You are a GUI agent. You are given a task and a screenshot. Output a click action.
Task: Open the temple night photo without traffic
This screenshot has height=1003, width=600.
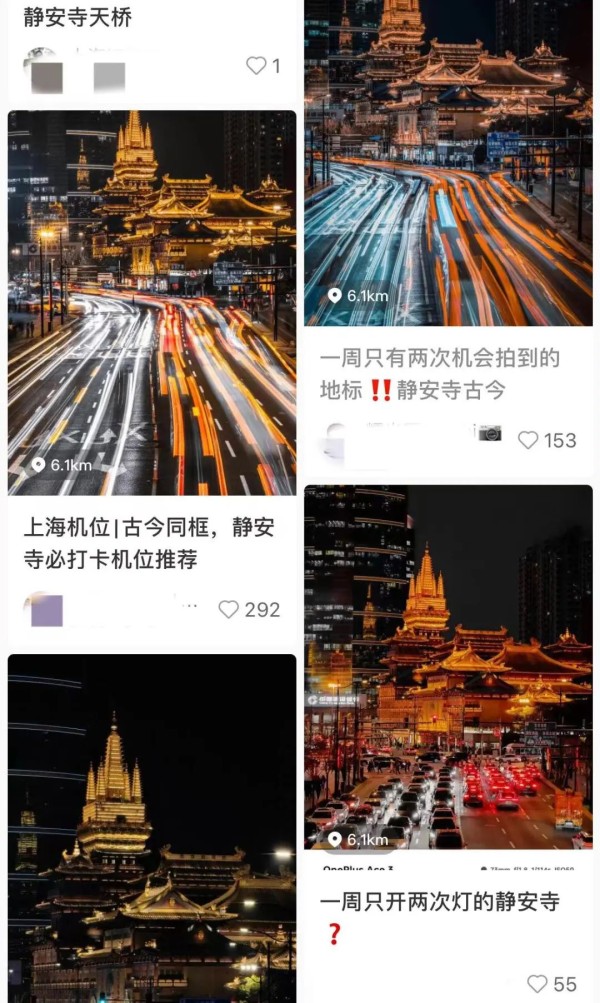152,828
